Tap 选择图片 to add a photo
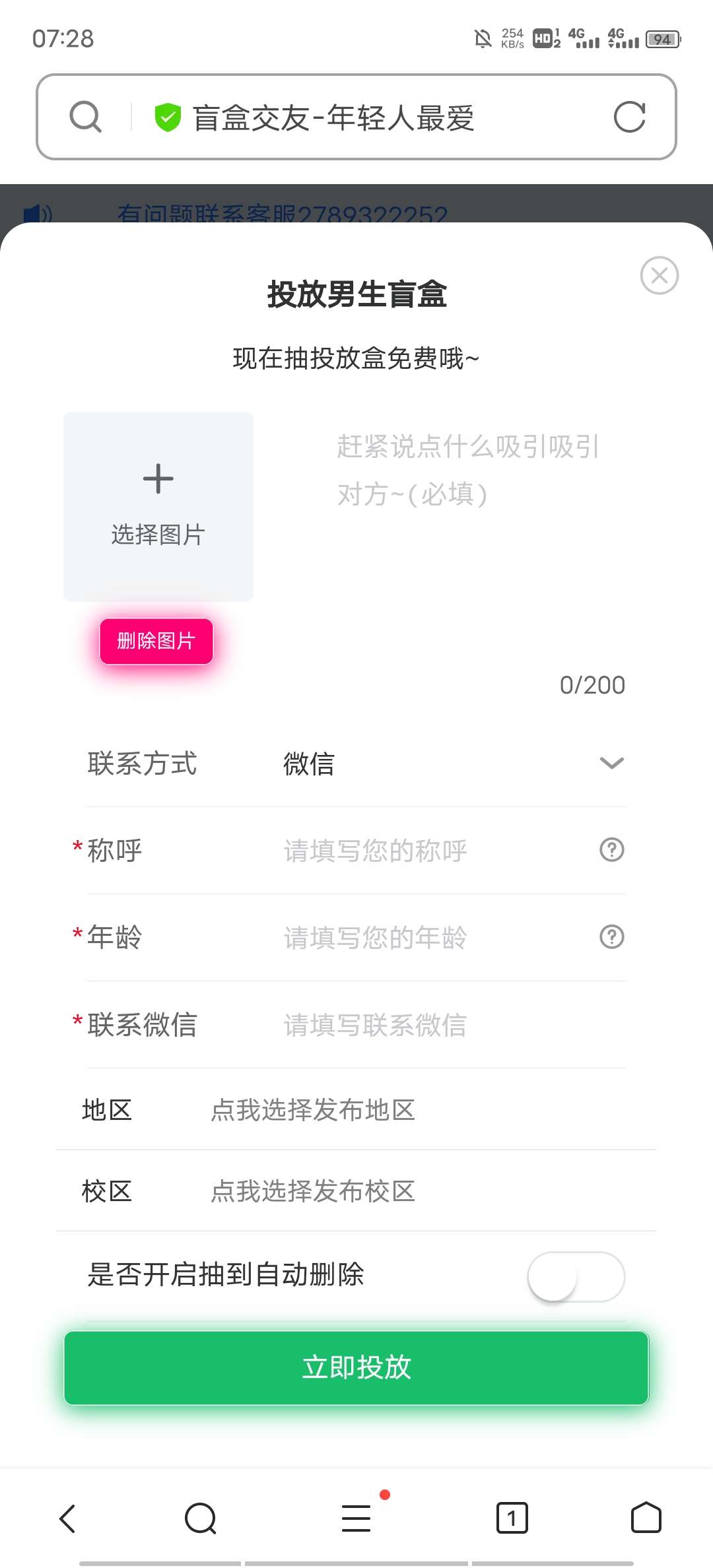This screenshot has width=713, height=1568. [x=158, y=507]
